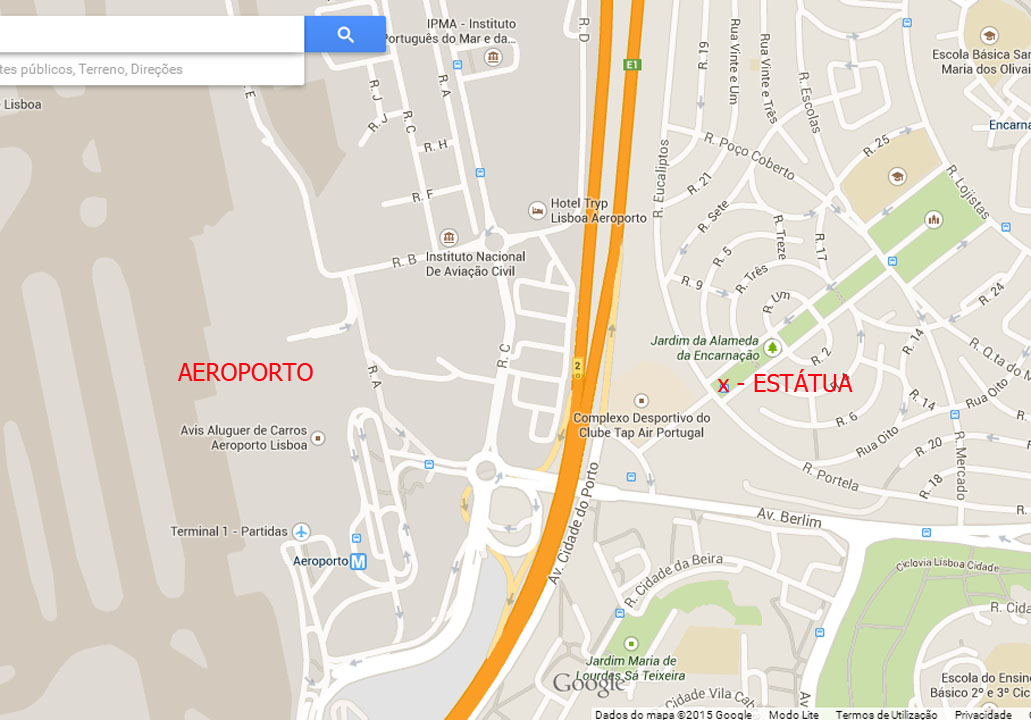Image resolution: width=1031 pixels, height=720 pixels.
Task: Open Jardim da Alameda da Encarnação marker
Action: pyautogui.click(x=772, y=348)
